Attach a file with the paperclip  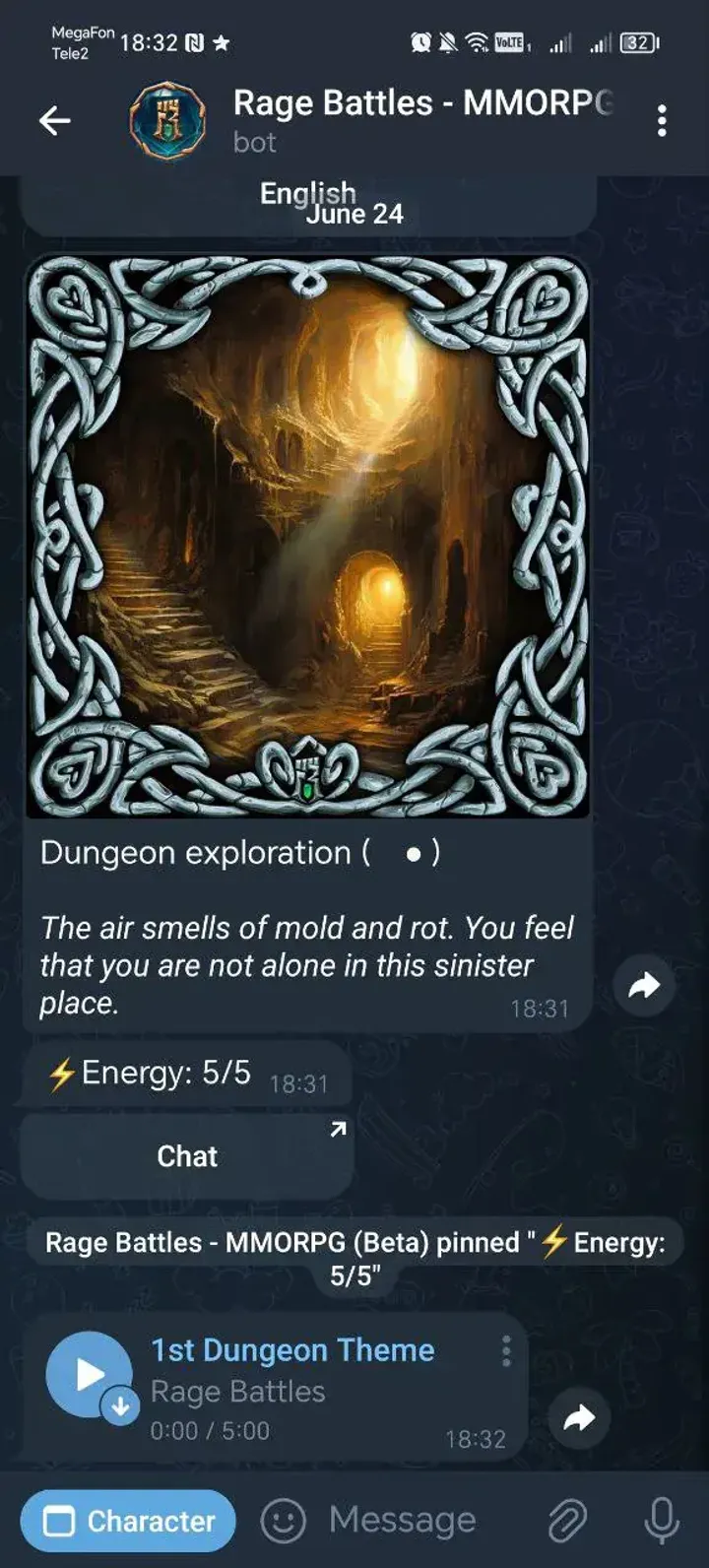click(567, 1521)
